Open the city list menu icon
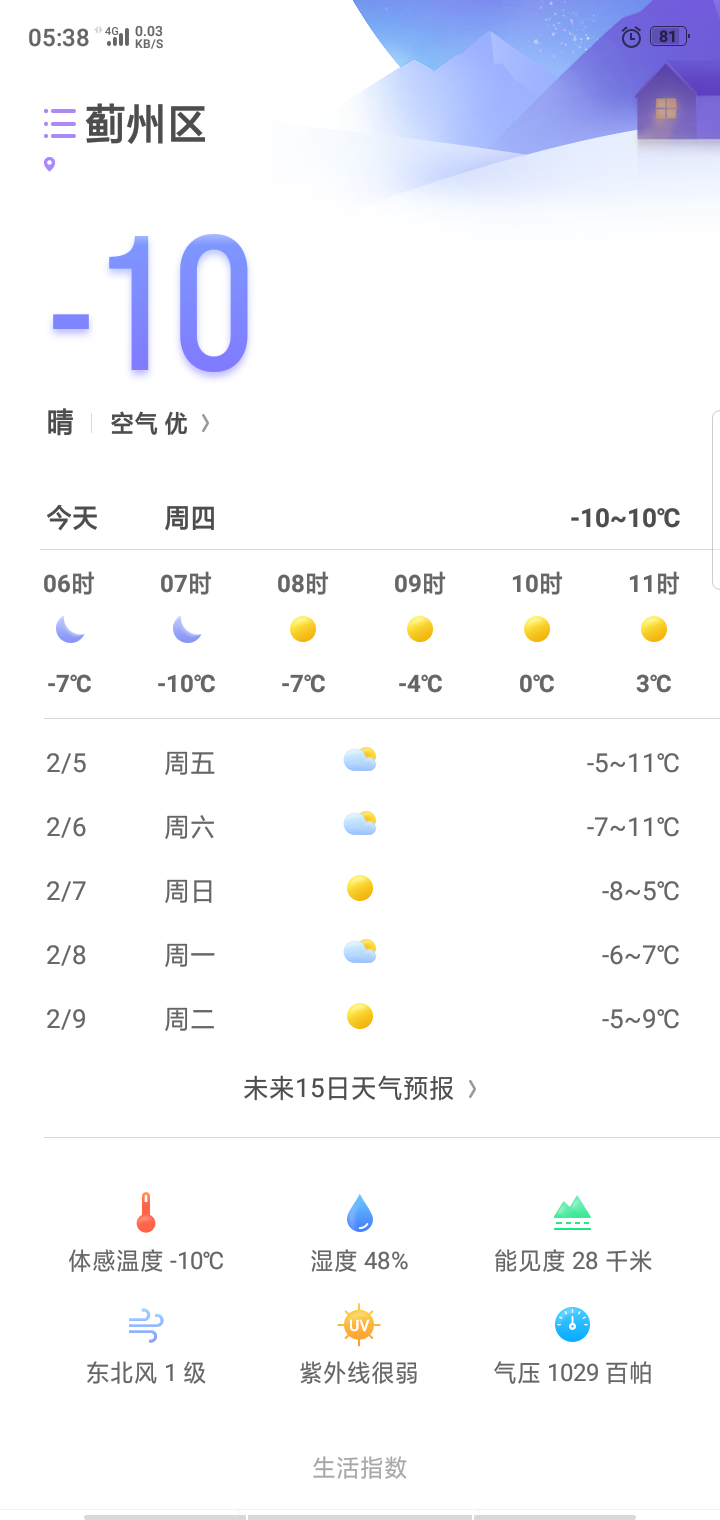The width and height of the screenshot is (720, 1520). click(60, 124)
